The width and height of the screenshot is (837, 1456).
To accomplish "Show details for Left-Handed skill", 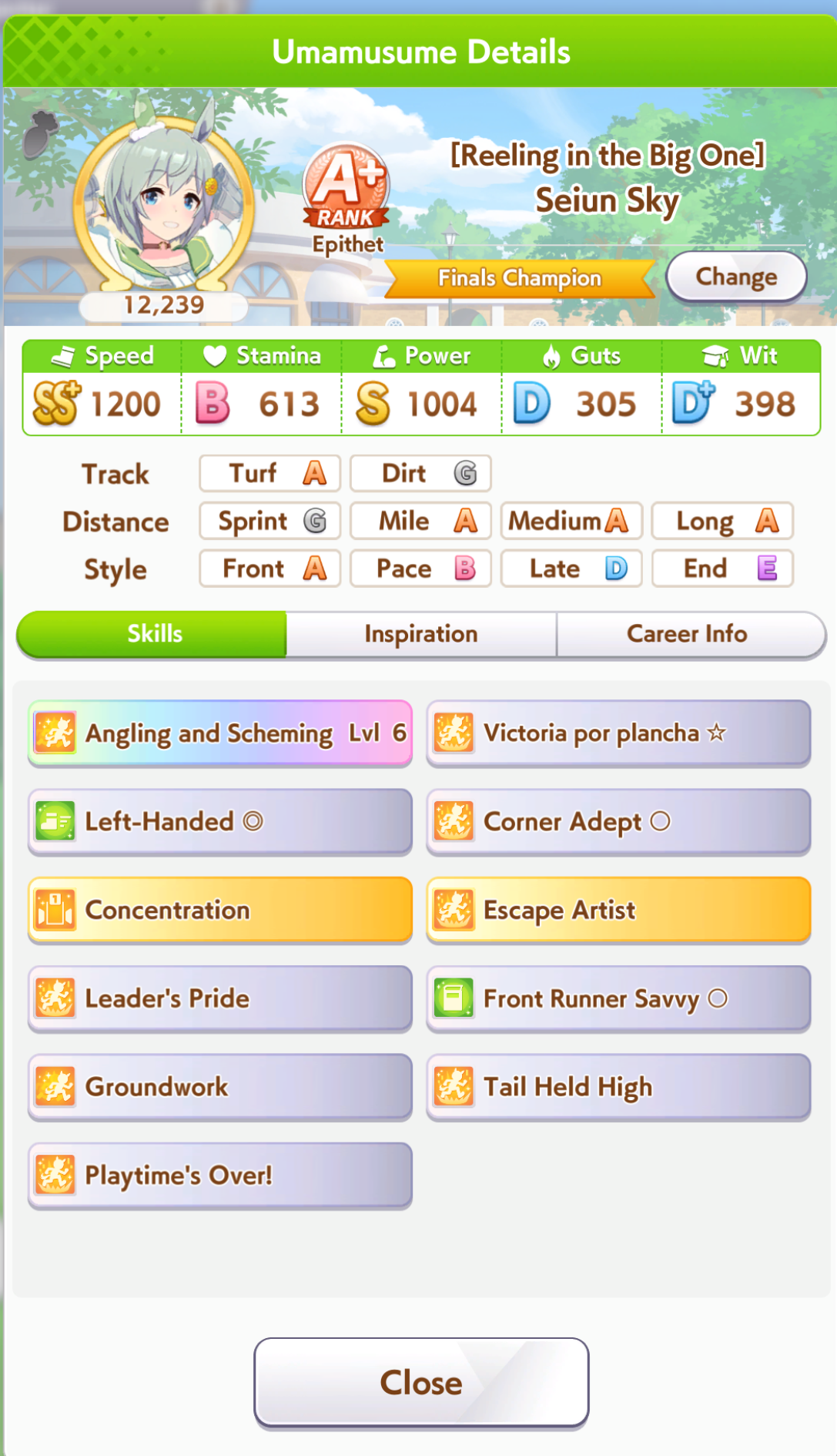I will [x=220, y=821].
